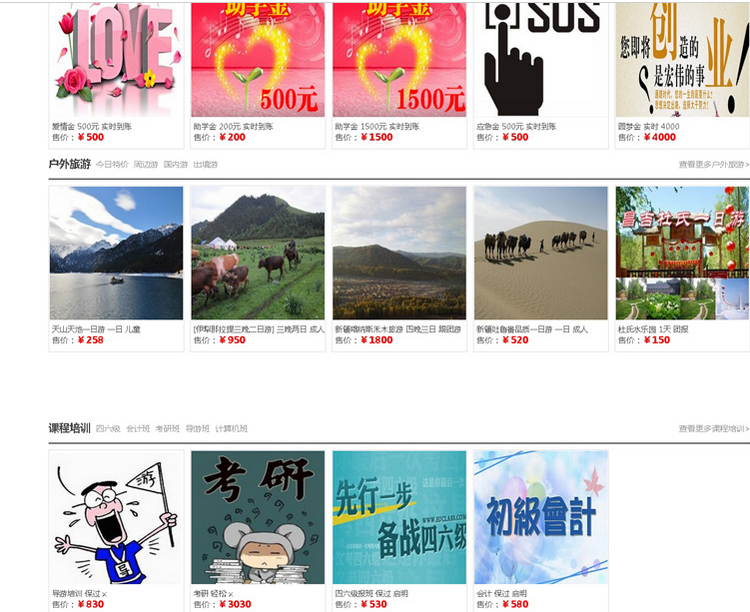This screenshot has width=750, height=612.
Task: Open the 考研 轻松 ¥3030 course card
Action: (x=258, y=517)
